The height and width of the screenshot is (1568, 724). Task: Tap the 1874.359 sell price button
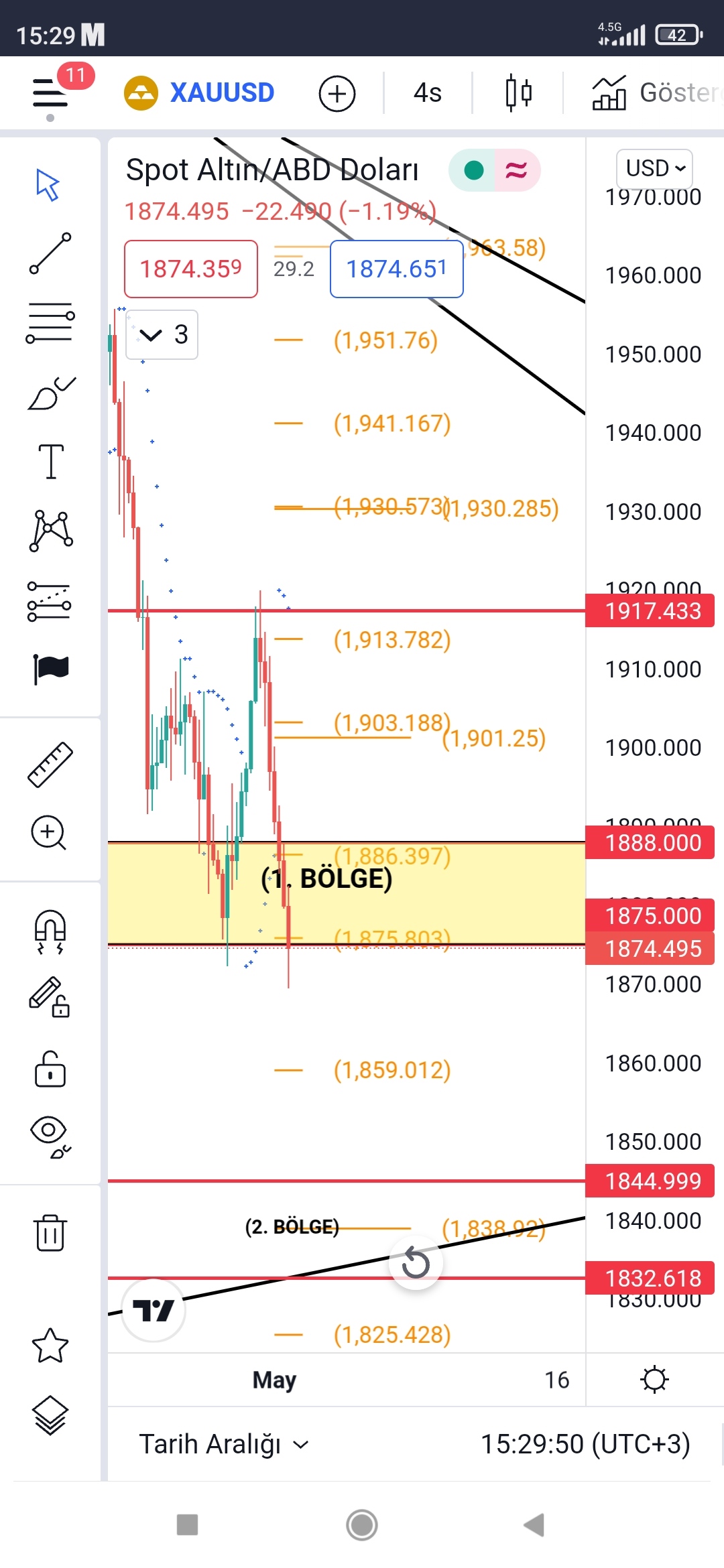191,269
